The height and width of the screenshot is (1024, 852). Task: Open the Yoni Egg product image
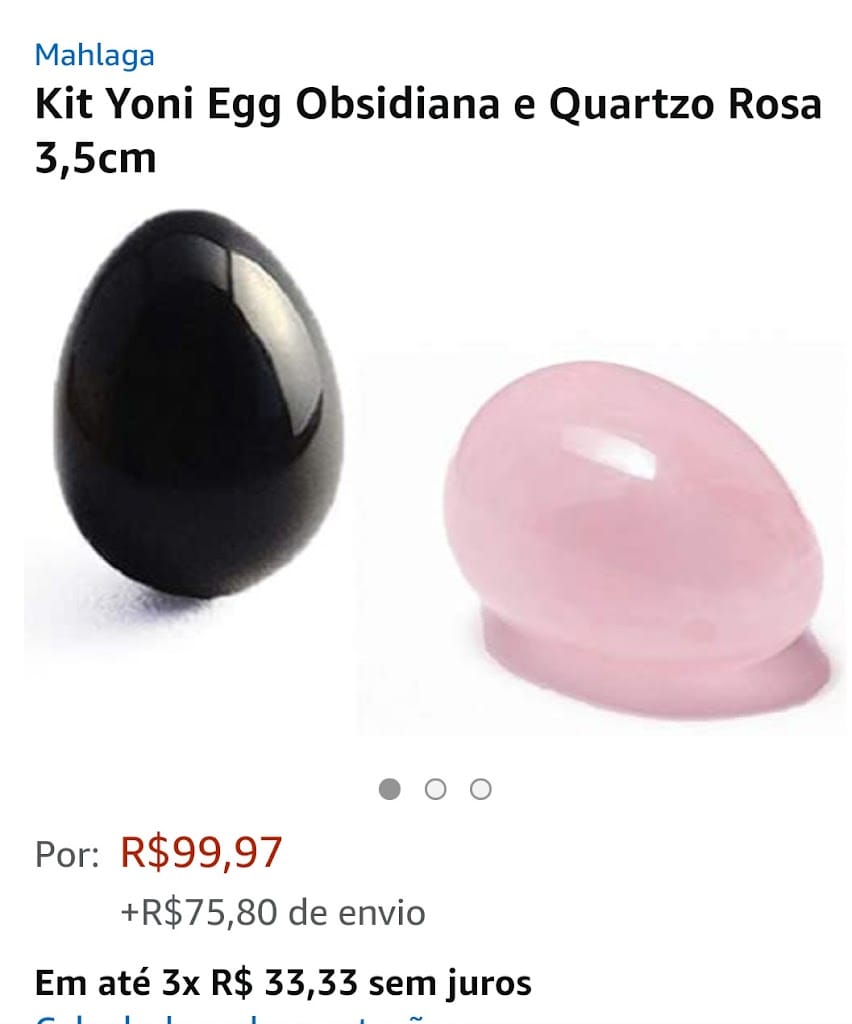[430, 470]
